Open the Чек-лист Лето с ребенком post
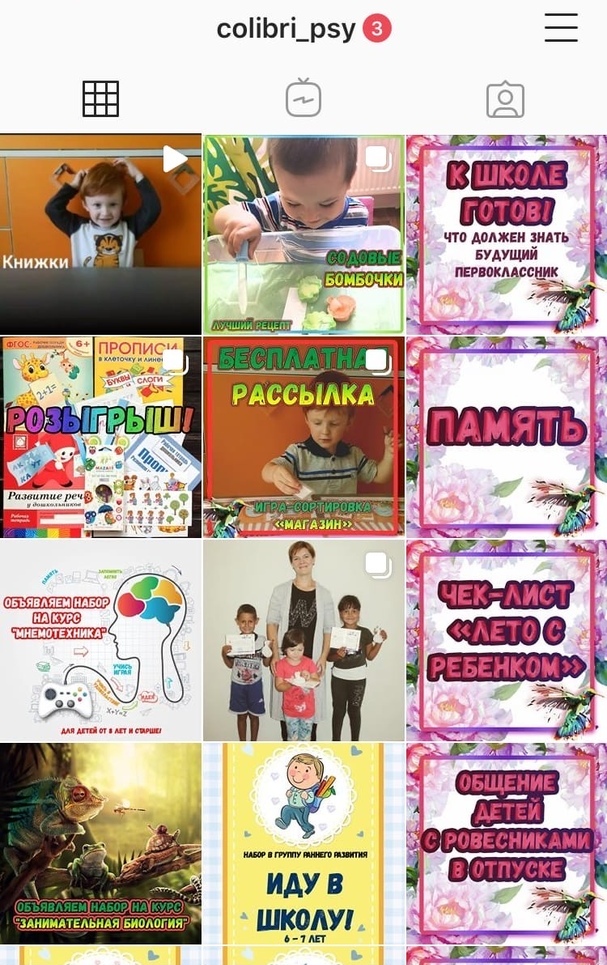 tap(506, 640)
